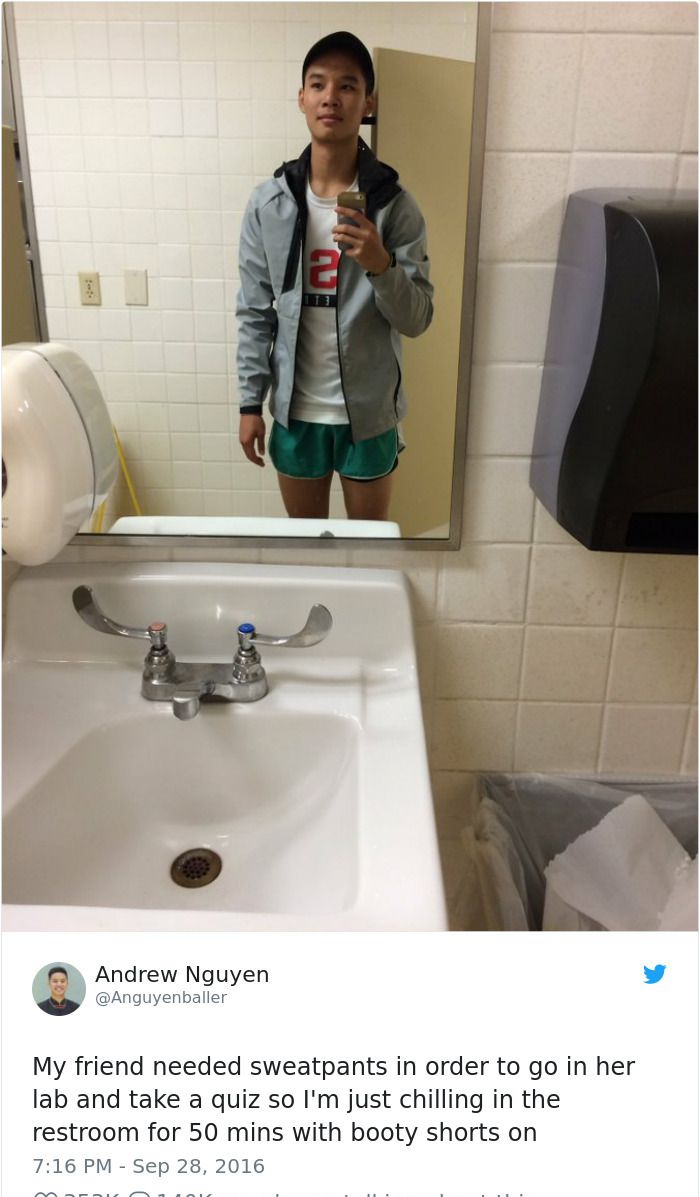Open the Andrew Nguyen profile name link
Image resolution: width=700 pixels, height=1197 pixels.
click(x=182, y=974)
